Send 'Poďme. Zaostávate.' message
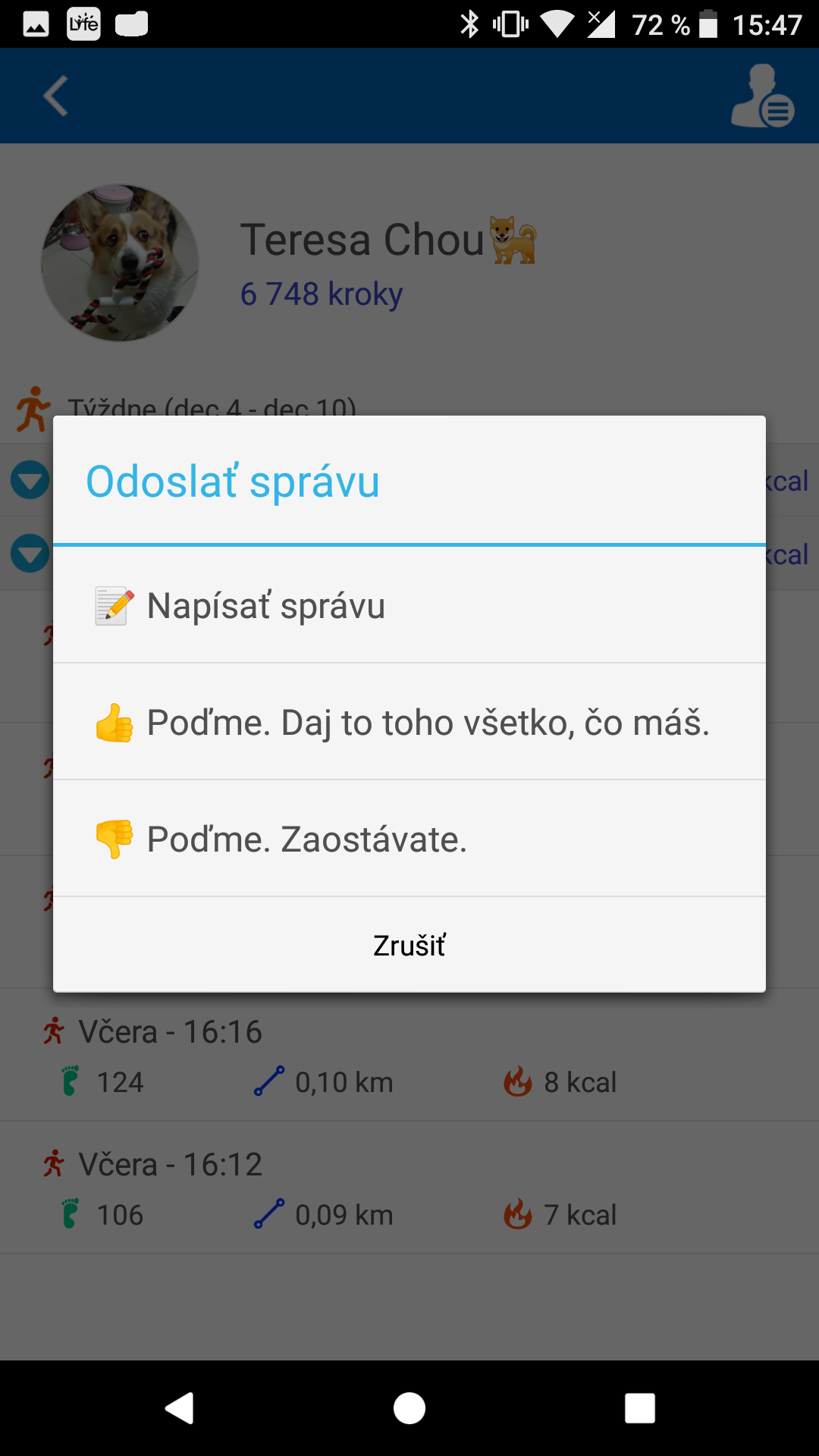This screenshot has width=819, height=1456. (409, 839)
